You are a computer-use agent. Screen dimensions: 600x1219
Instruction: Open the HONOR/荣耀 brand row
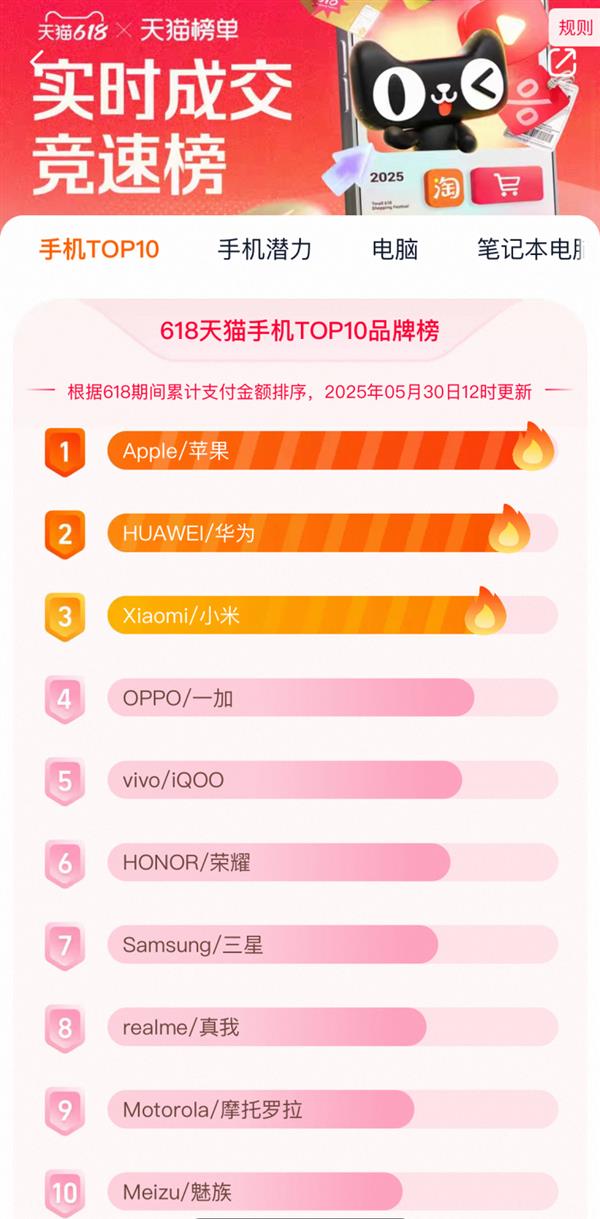pos(330,862)
